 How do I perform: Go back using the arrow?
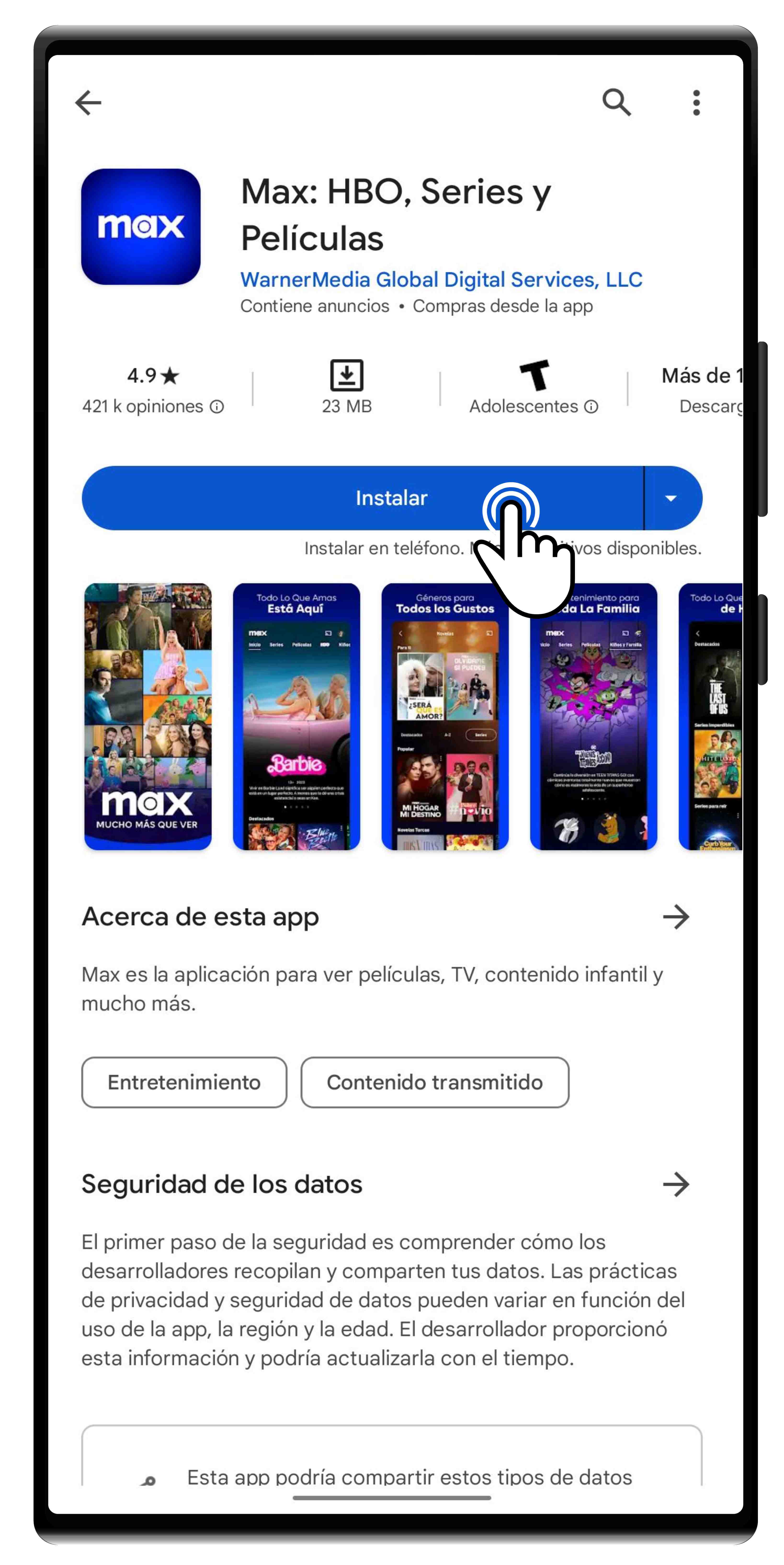(88, 102)
